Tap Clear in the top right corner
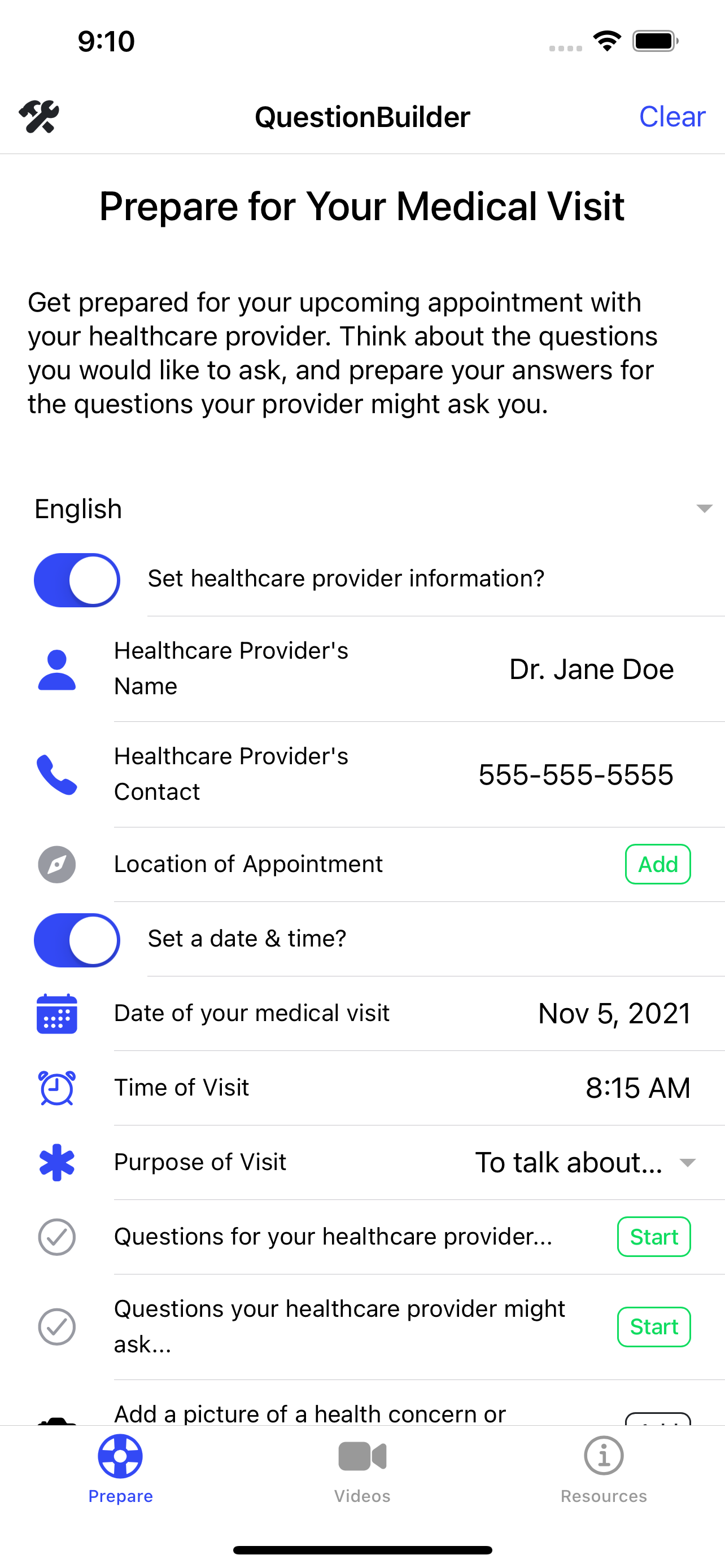This screenshot has height=1568, width=725. coord(672,116)
